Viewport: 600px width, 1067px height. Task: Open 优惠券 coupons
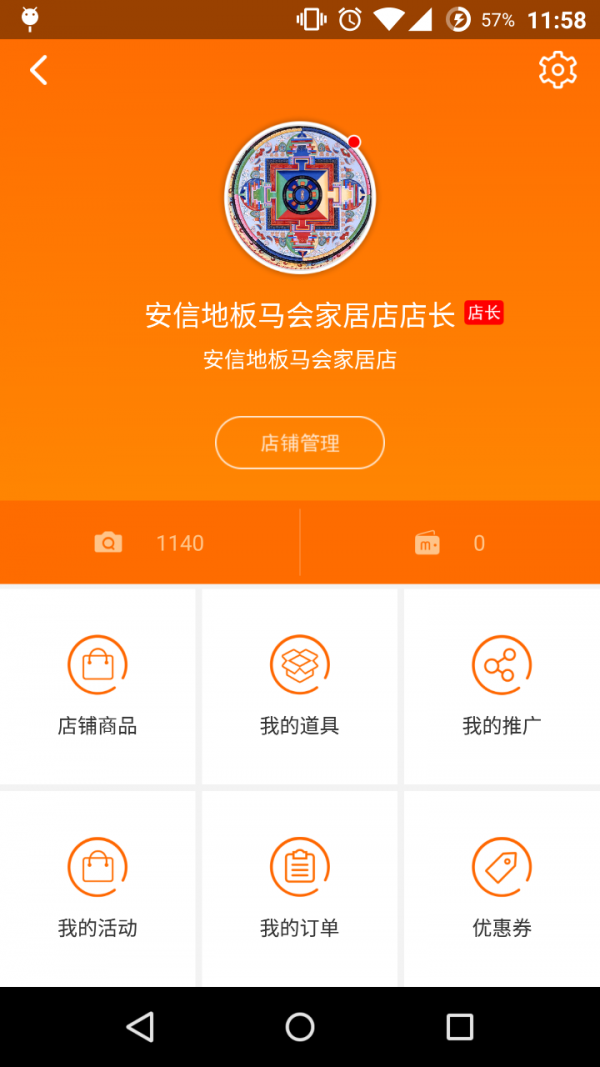pos(502,888)
